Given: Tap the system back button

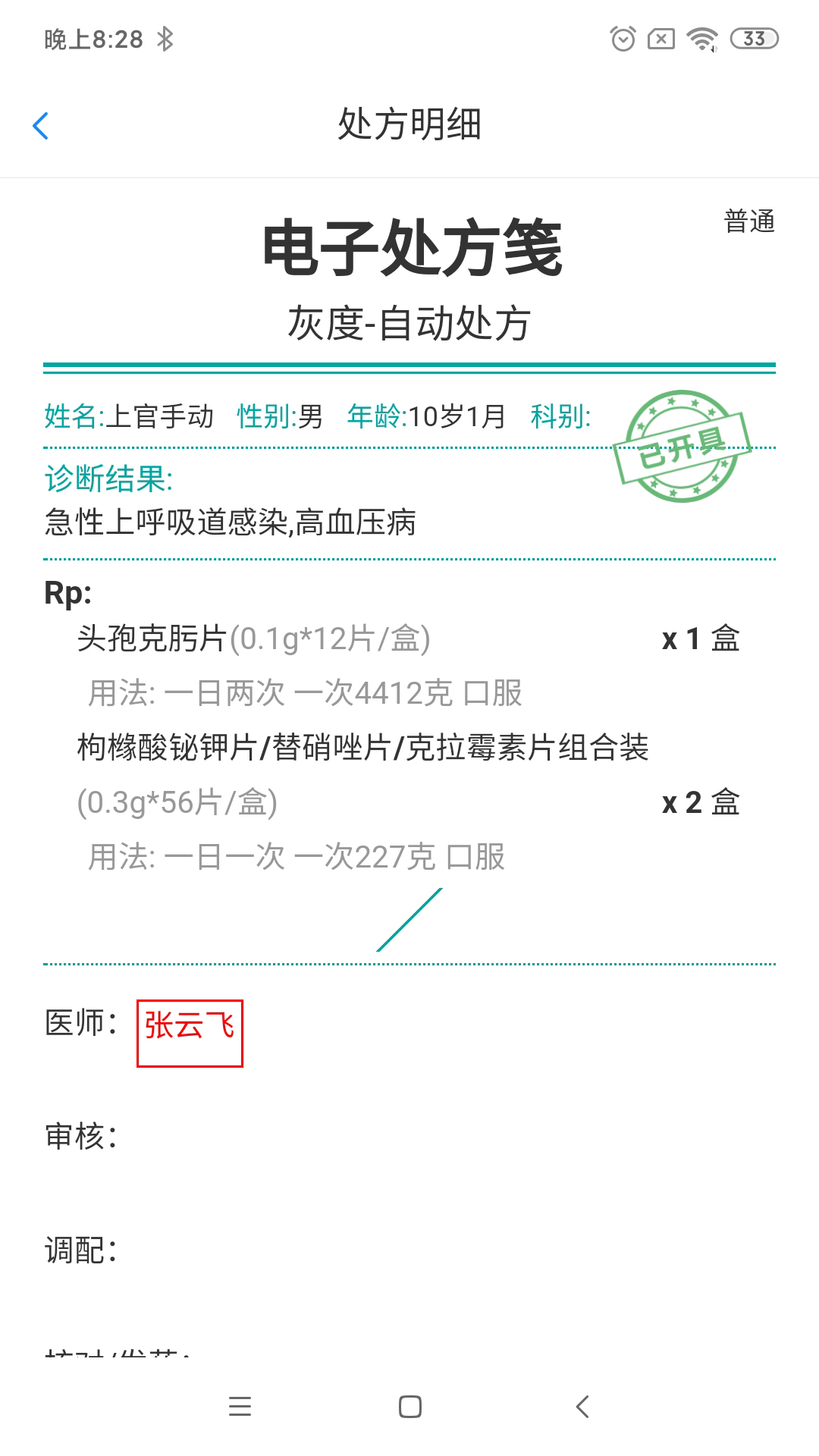Looking at the screenshot, I should [582, 1407].
